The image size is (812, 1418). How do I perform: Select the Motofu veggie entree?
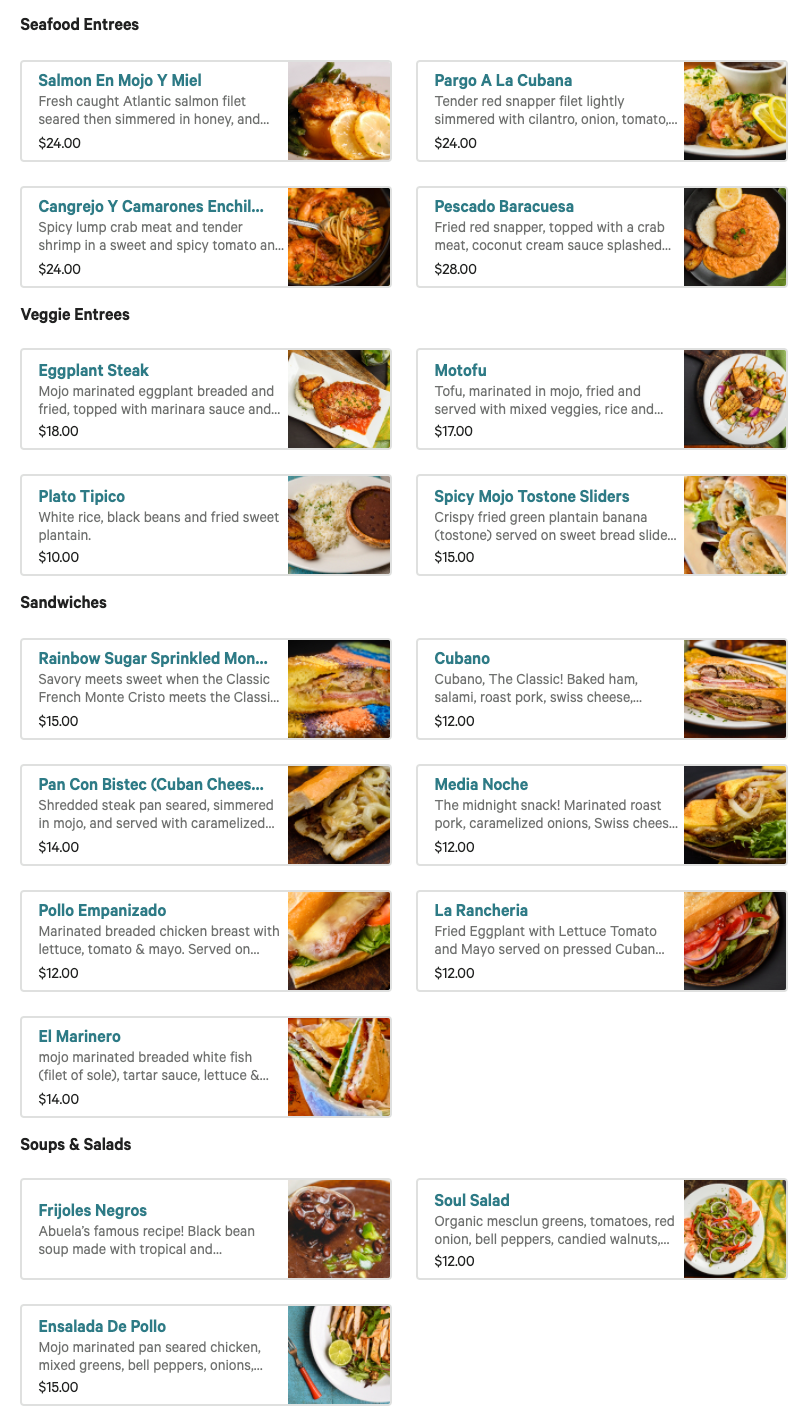pos(601,399)
